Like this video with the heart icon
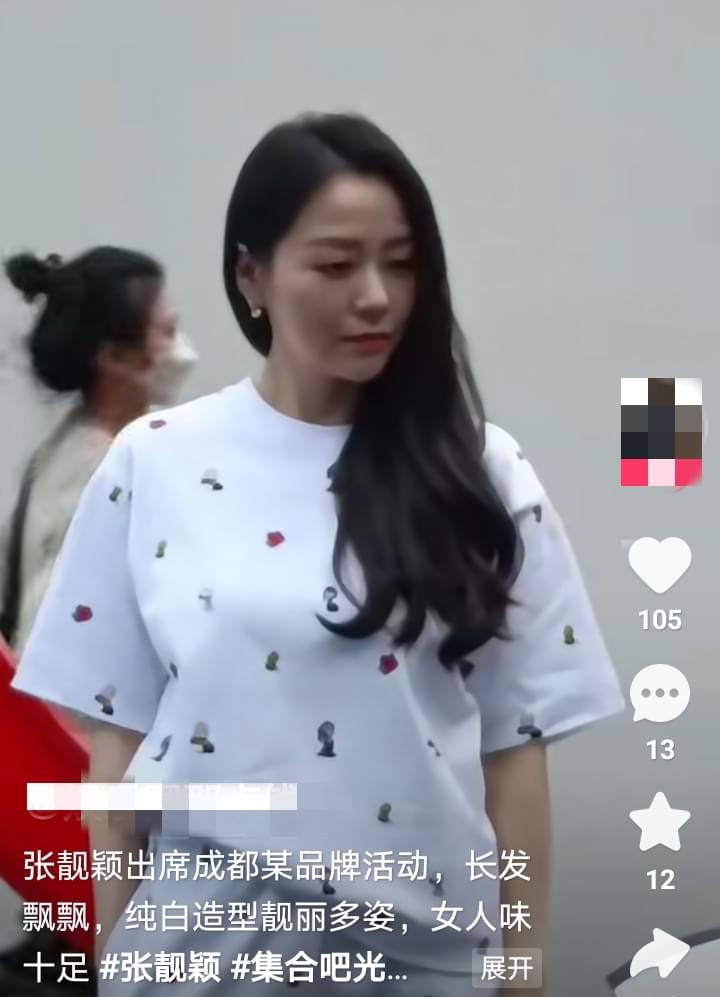This screenshot has width=720, height=997. click(x=660, y=564)
